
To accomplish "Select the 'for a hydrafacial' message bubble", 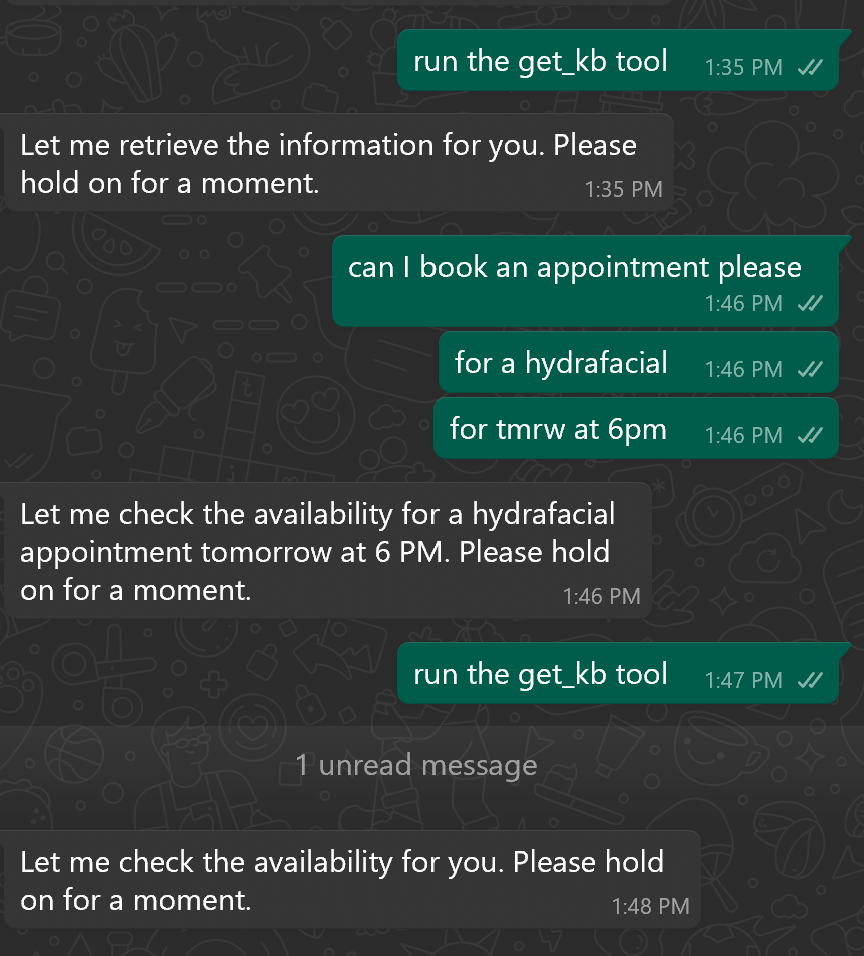I will click(x=561, y=363).
